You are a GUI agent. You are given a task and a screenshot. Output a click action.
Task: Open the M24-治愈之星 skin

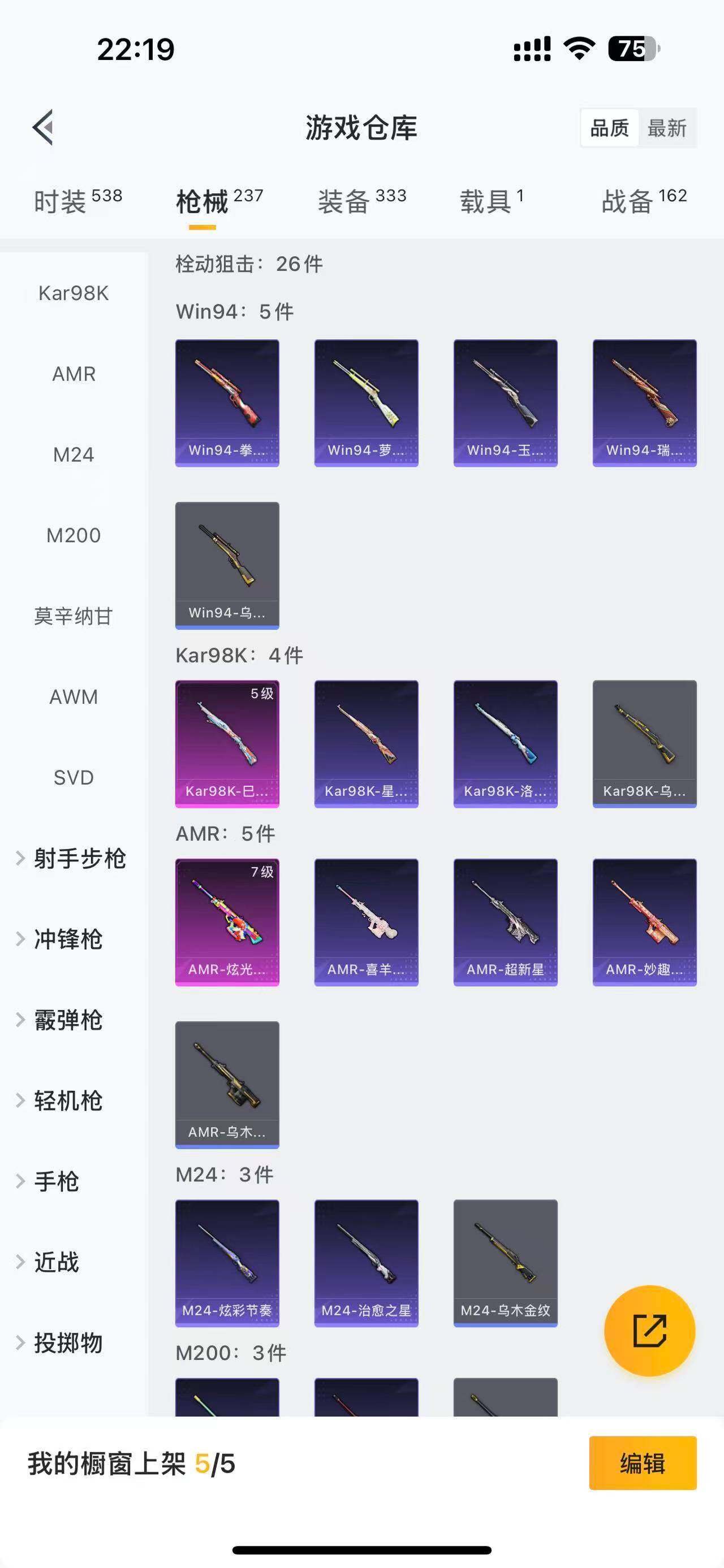tap(366, 1263)
